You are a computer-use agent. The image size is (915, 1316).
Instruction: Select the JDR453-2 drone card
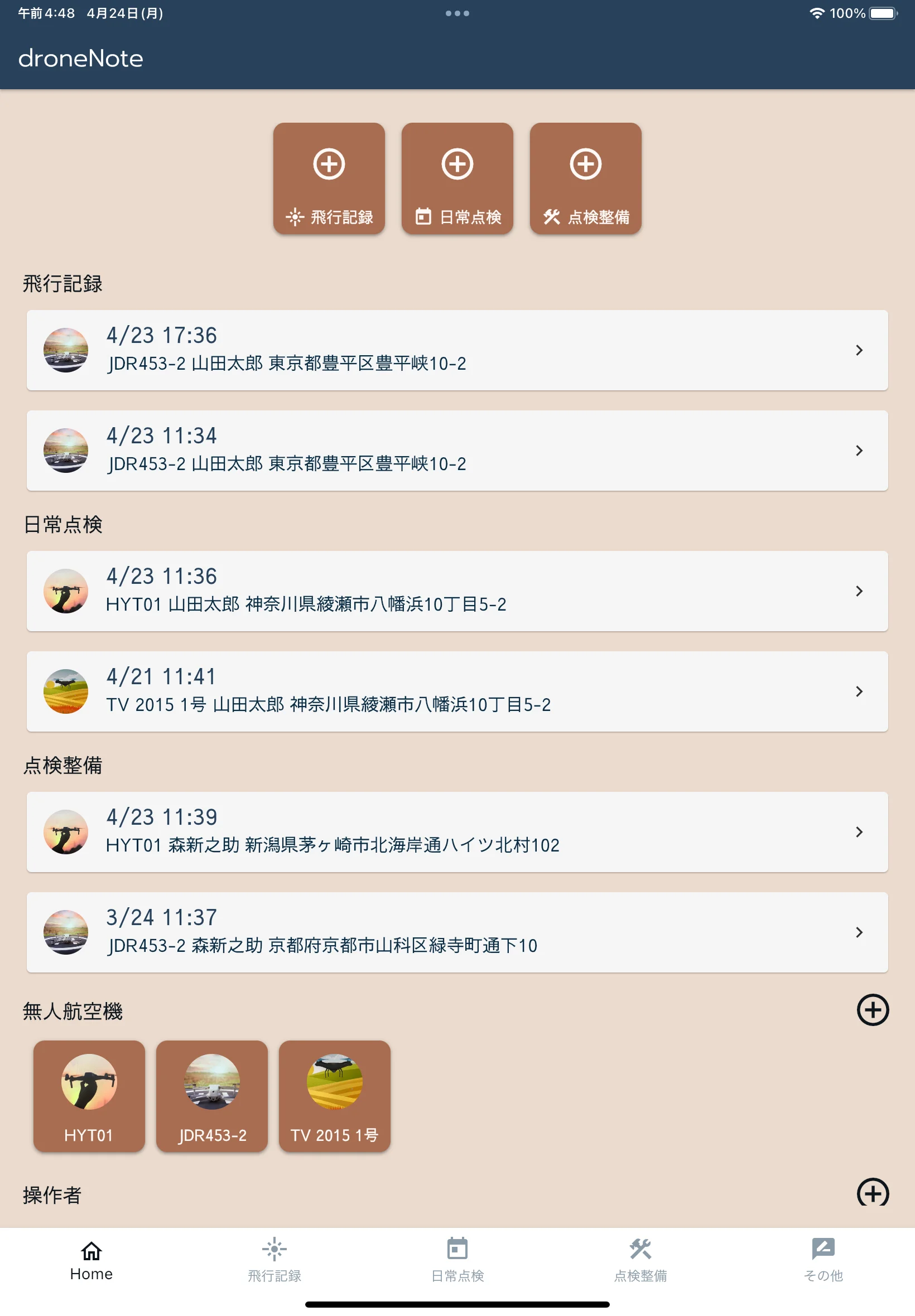click(211, 1095)
